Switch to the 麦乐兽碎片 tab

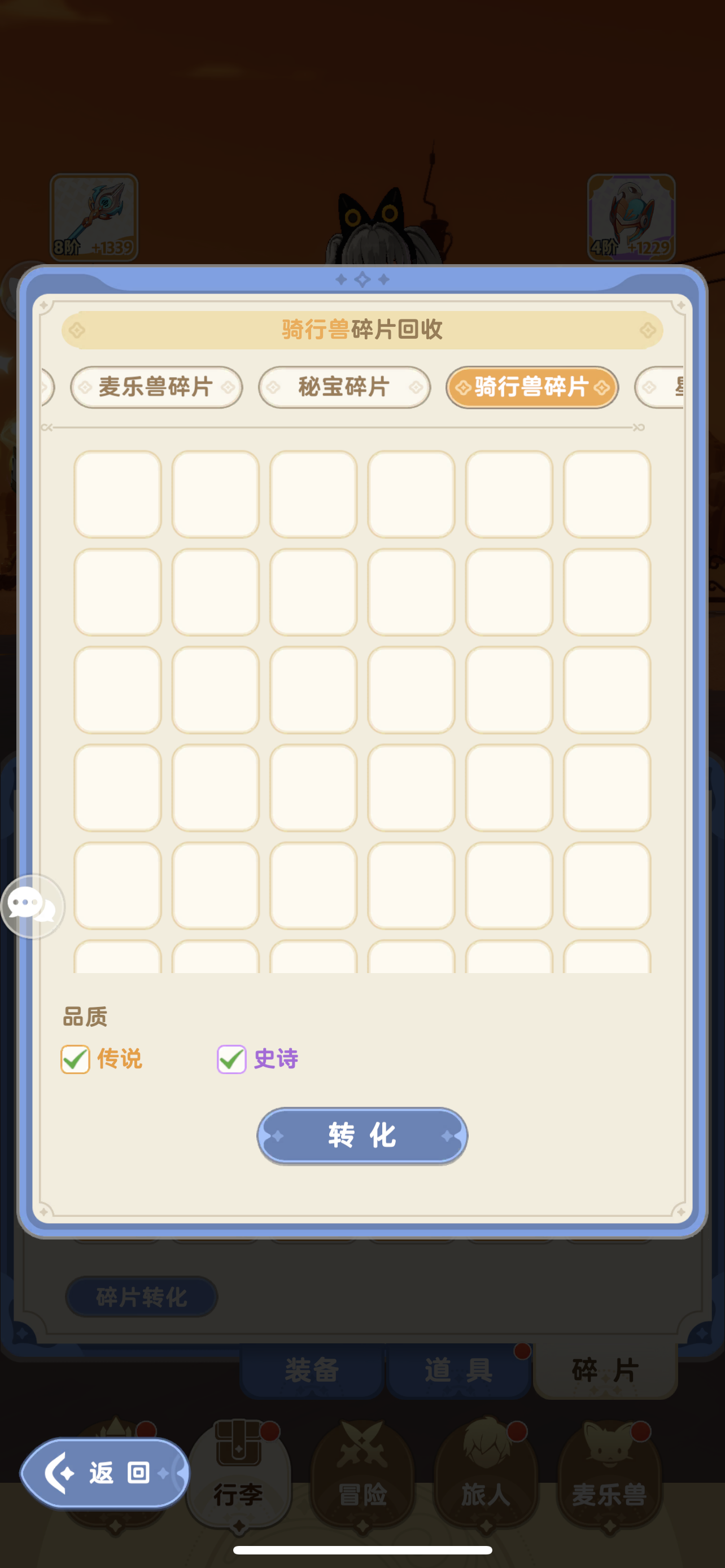[156, 388]
